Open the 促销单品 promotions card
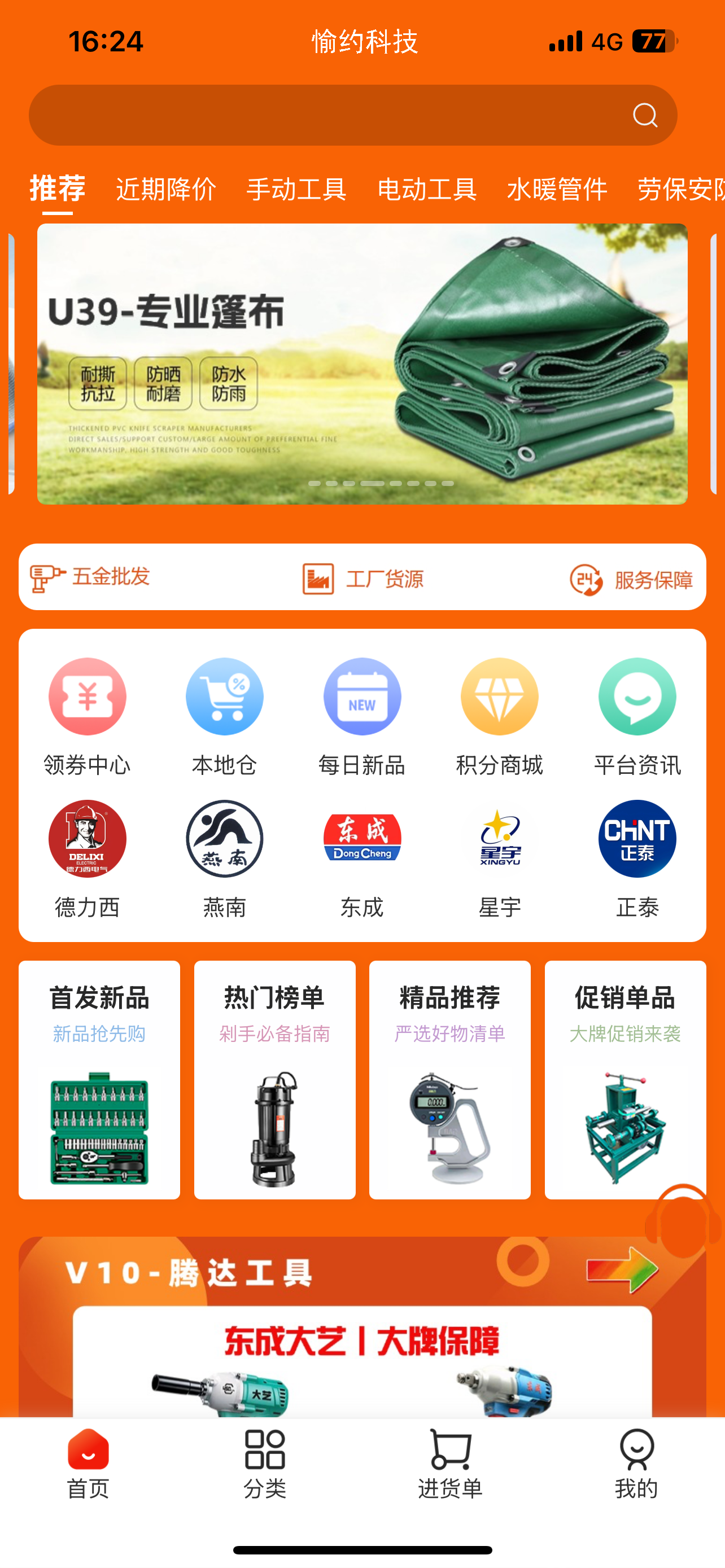The image size is (725, 1568). 624,1079
